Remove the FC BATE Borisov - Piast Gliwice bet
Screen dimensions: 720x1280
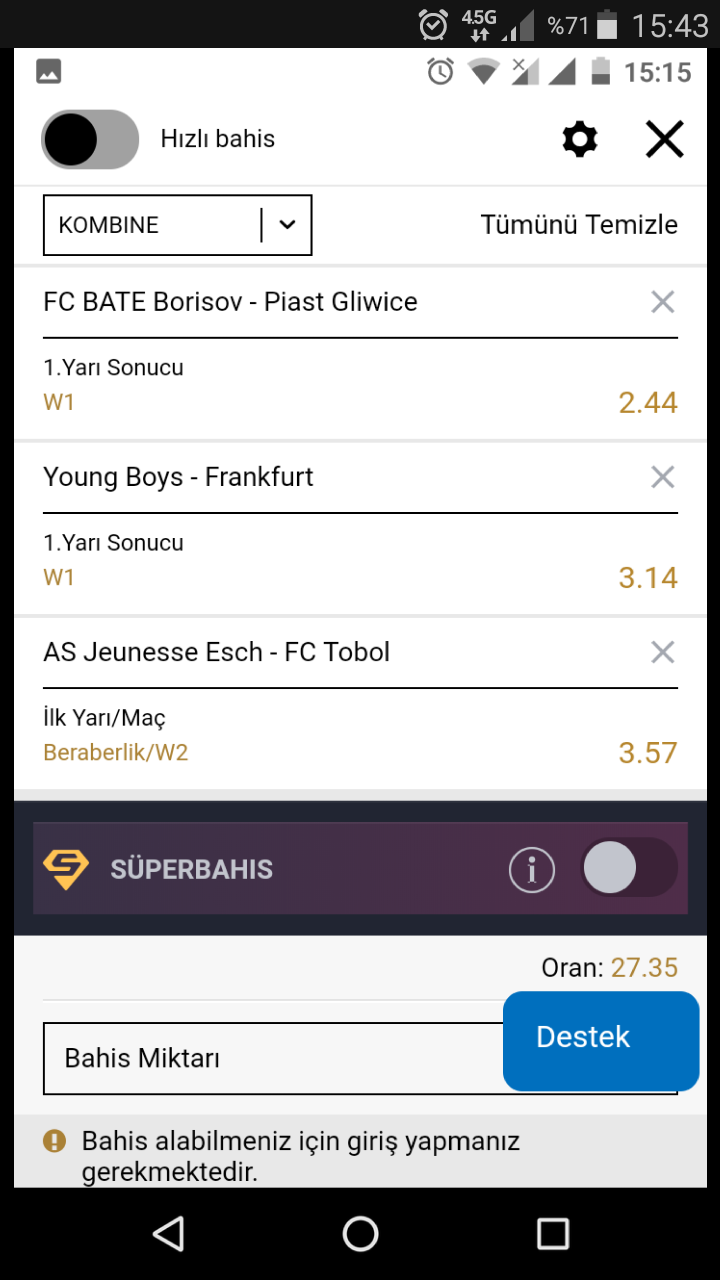663,302
